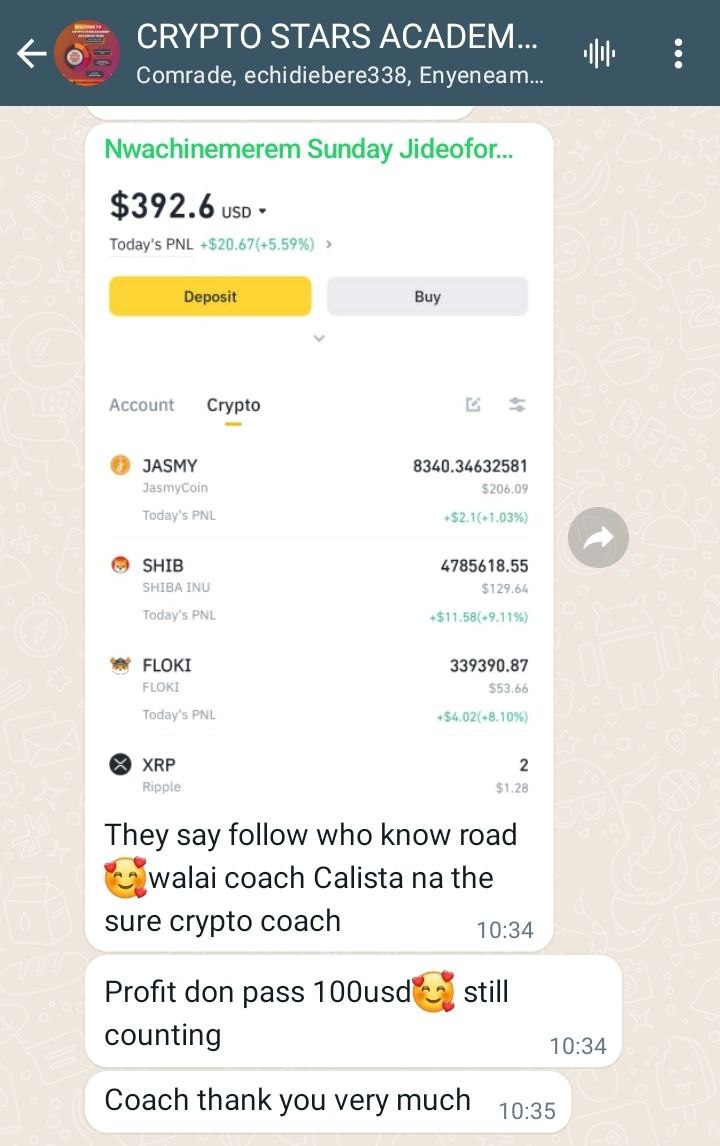The image size is (720, 1146).
Task: Open the shared portfolio screenshot image
Action: pyautogui.click(x=318, y=480)
